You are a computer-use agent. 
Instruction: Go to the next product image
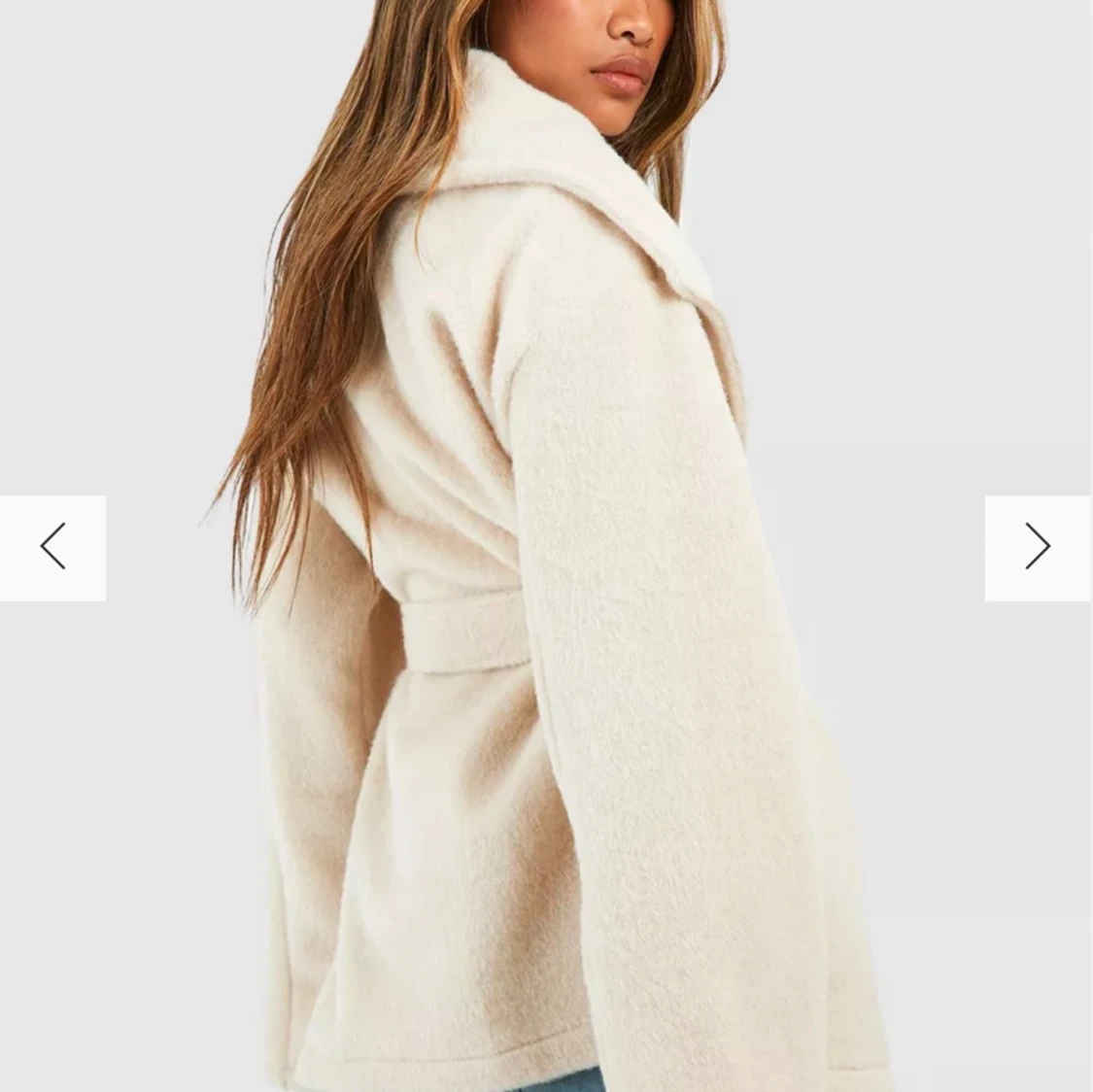pos(1038,548)
